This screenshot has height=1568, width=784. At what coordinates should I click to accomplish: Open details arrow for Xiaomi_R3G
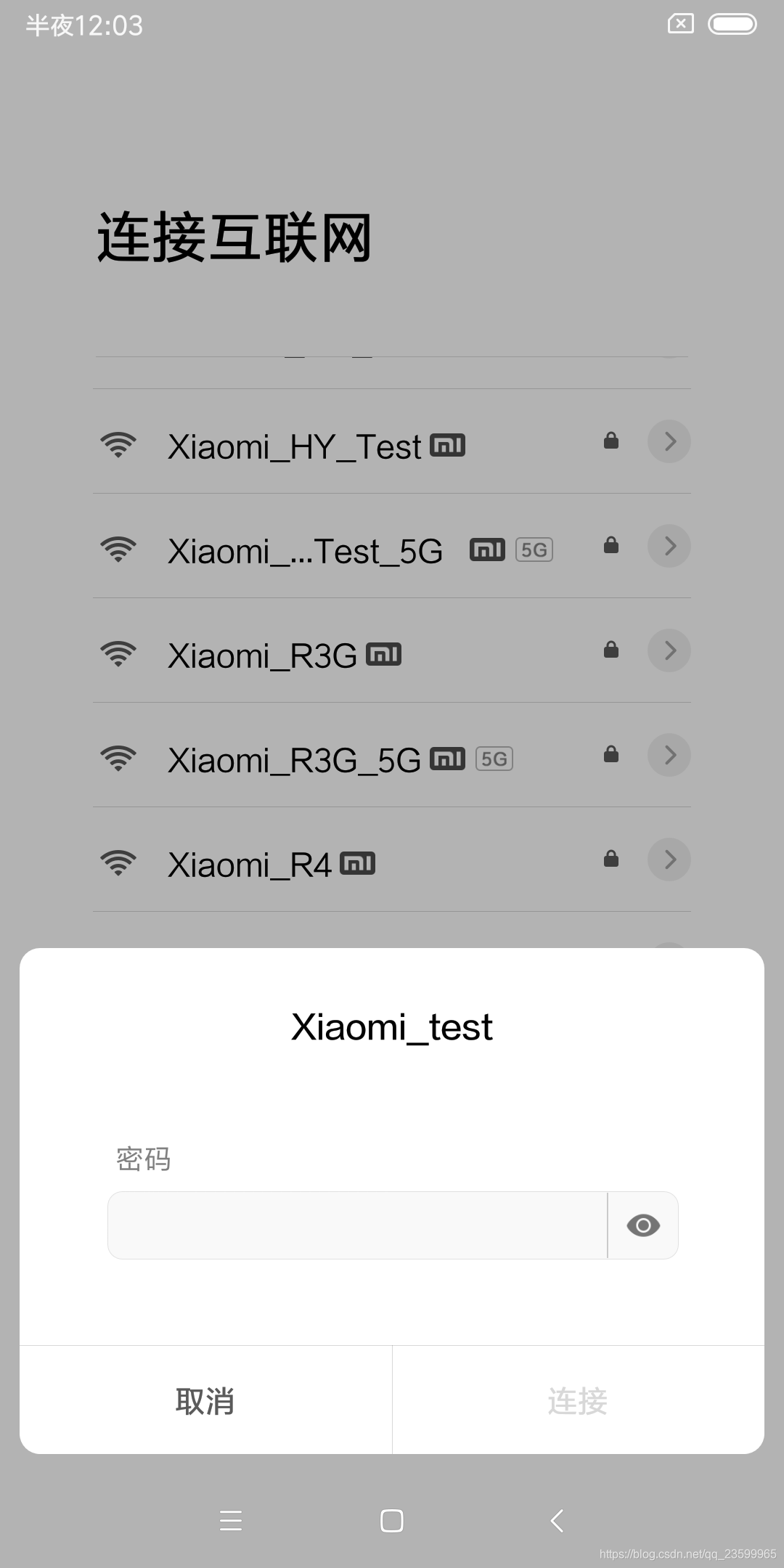(669, 650)
